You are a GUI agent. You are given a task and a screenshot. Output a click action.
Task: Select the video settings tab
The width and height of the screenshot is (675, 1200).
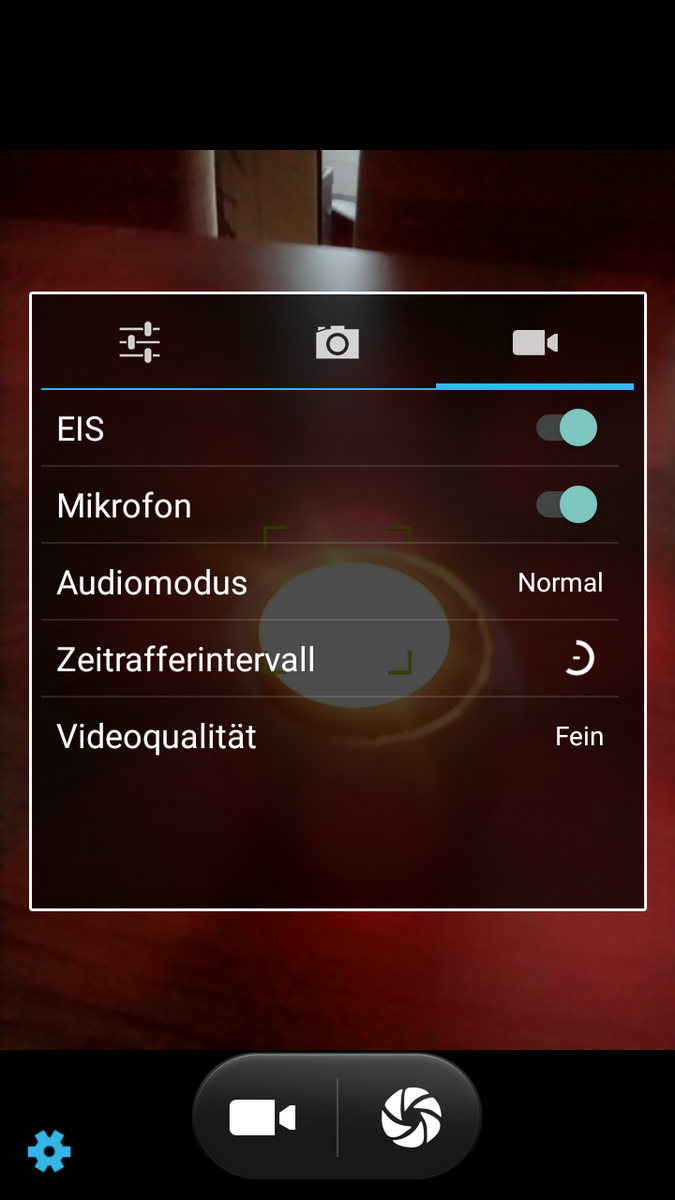[534, 343]
